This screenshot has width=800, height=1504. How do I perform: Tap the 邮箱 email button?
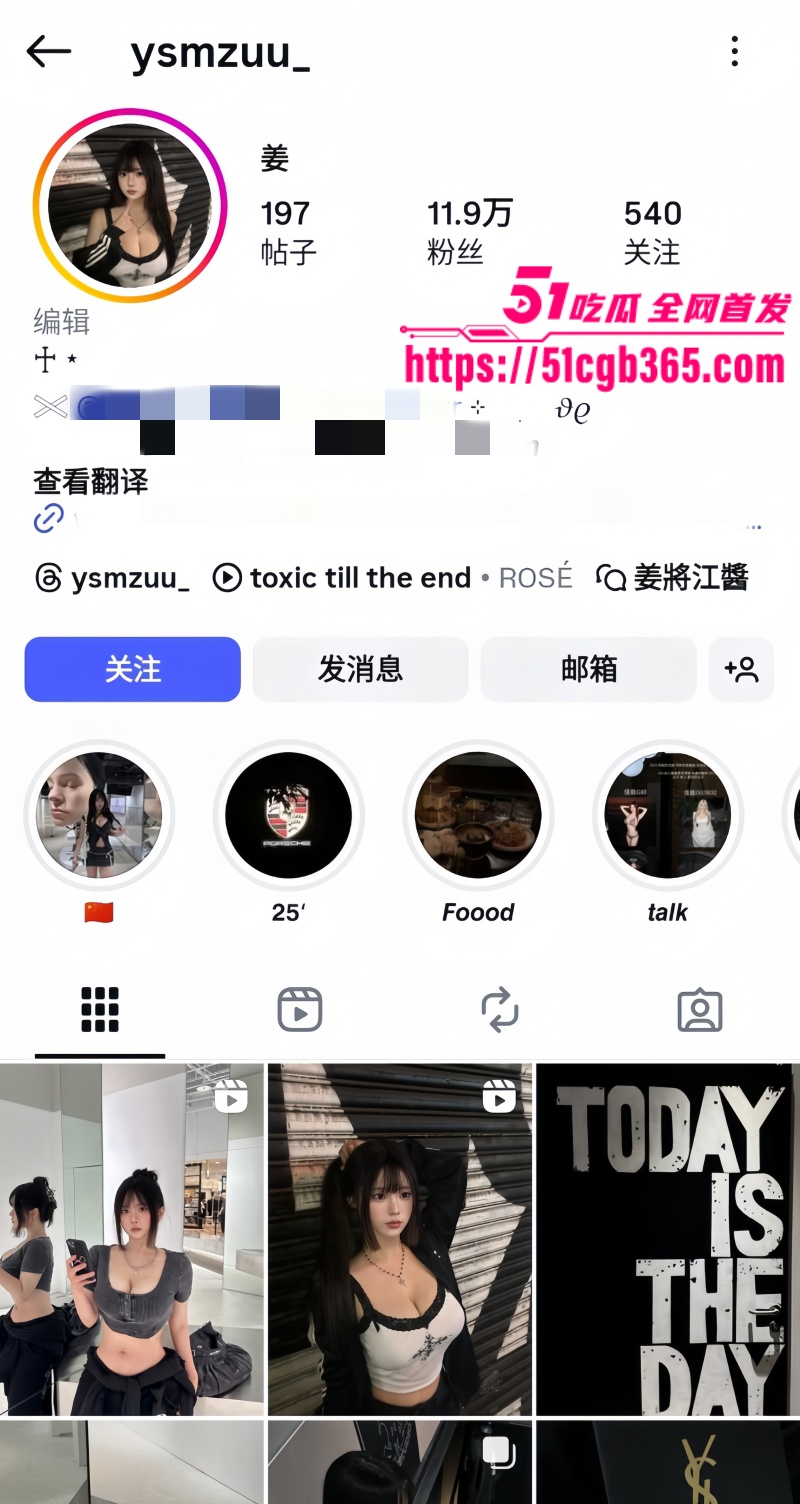[x=588, y=669]
